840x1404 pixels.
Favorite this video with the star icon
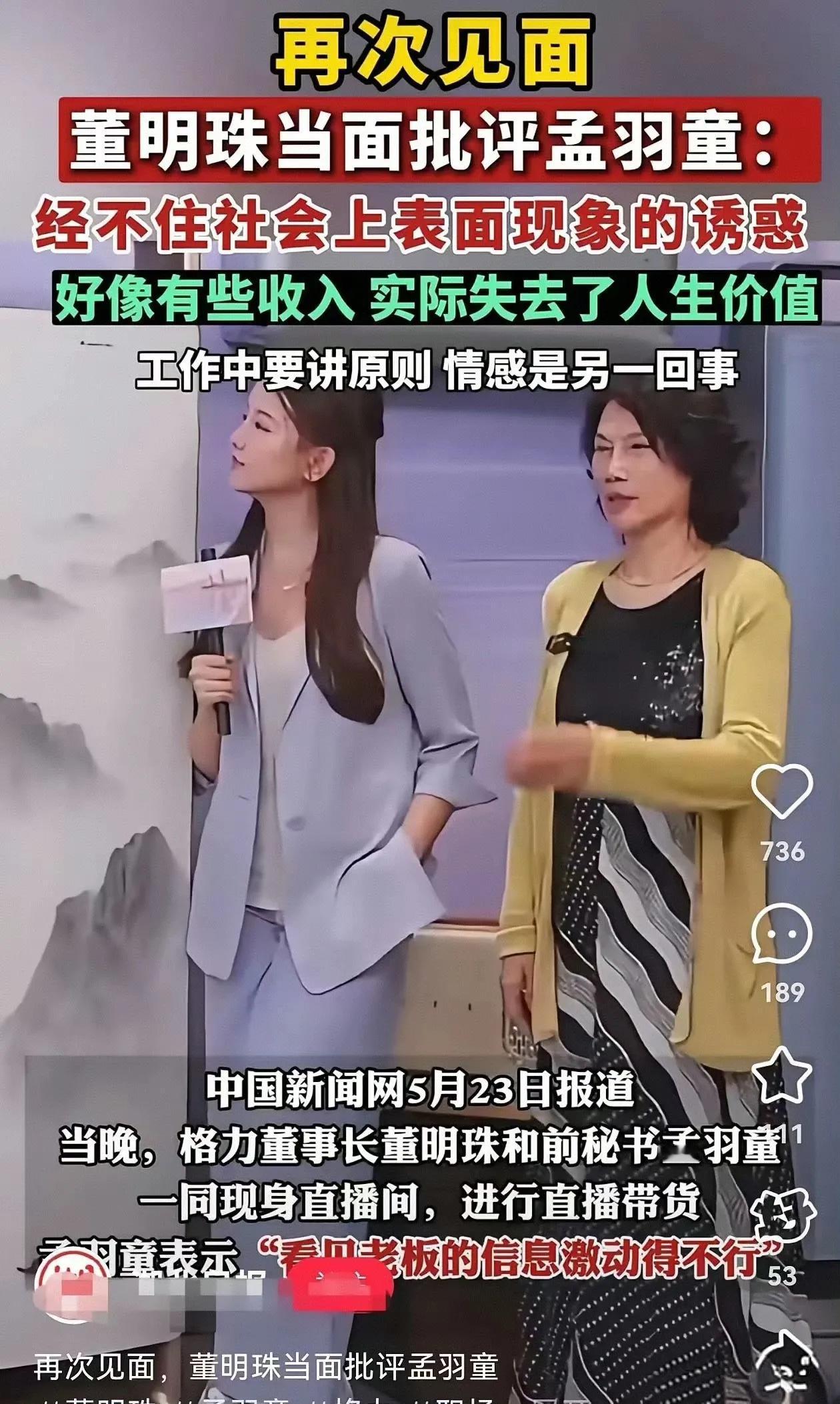click(x=781, y=1075)
